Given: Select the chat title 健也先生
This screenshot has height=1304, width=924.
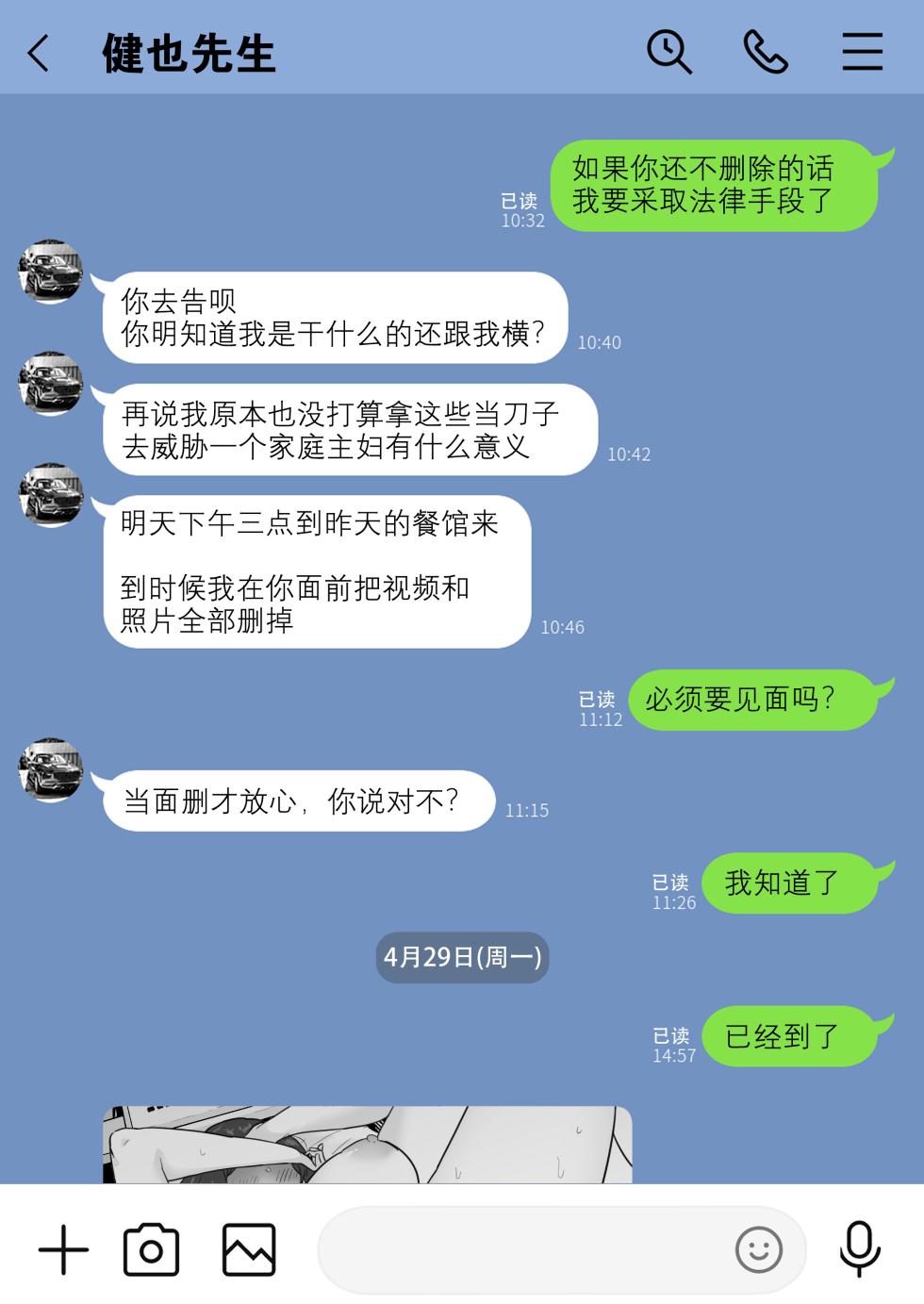Looking at the screenshot, I should coord(187,54).
